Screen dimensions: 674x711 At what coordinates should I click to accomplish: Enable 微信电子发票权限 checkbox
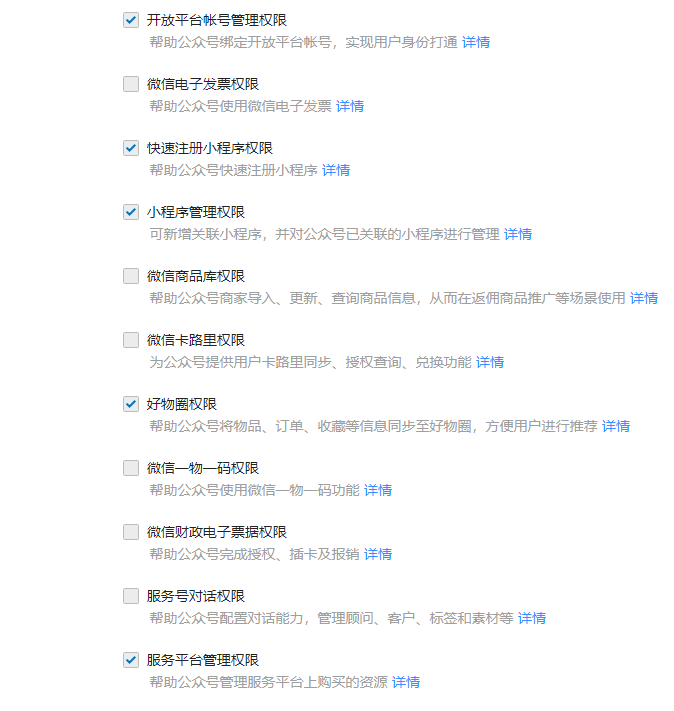[x=131, y=84]
